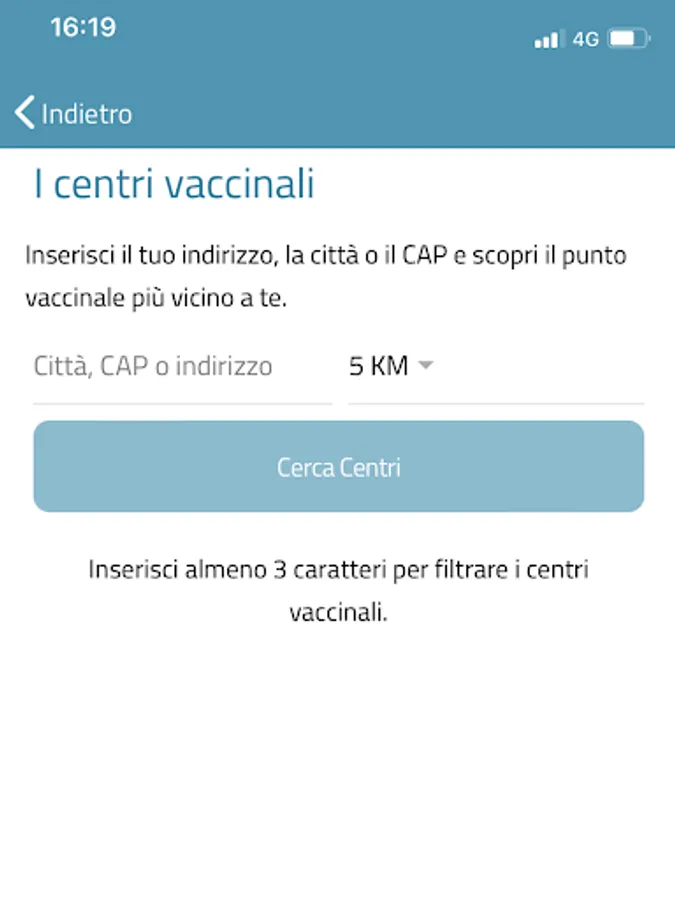Viewport: 675px width, 900px height.
Task: Go back with the Indietro button
Action: pos(73,113)
